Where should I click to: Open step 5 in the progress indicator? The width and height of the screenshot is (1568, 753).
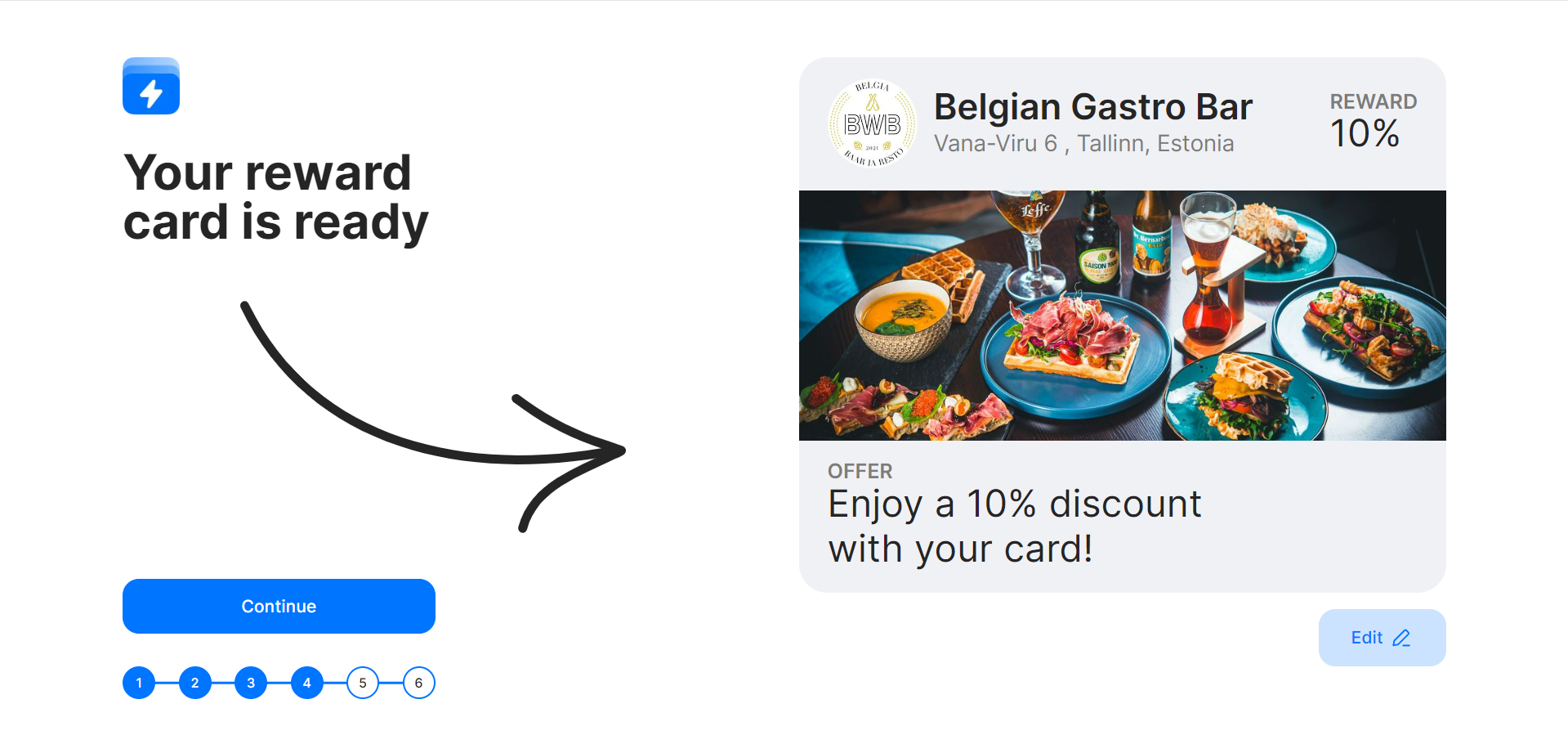[363, 683]
